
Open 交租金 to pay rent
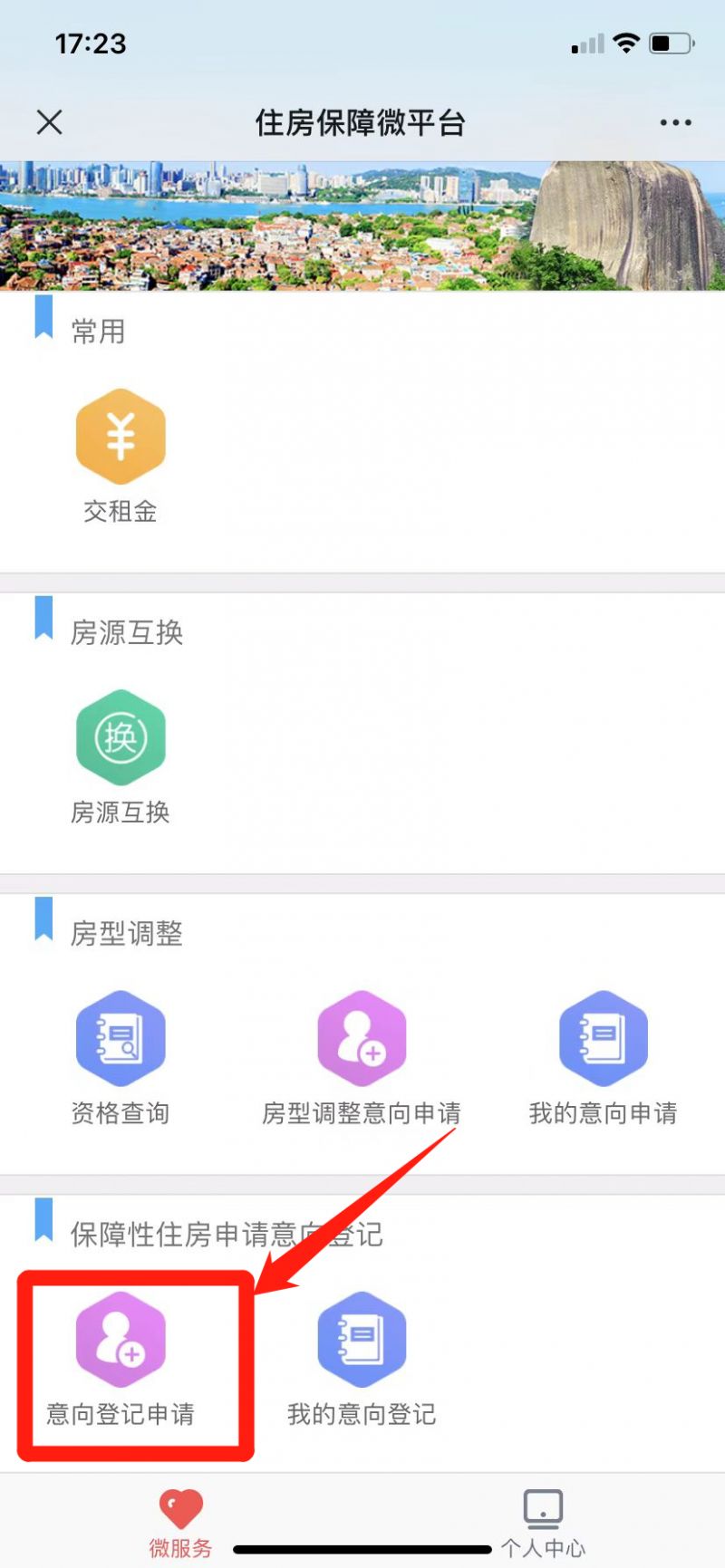tap(121, 438)
